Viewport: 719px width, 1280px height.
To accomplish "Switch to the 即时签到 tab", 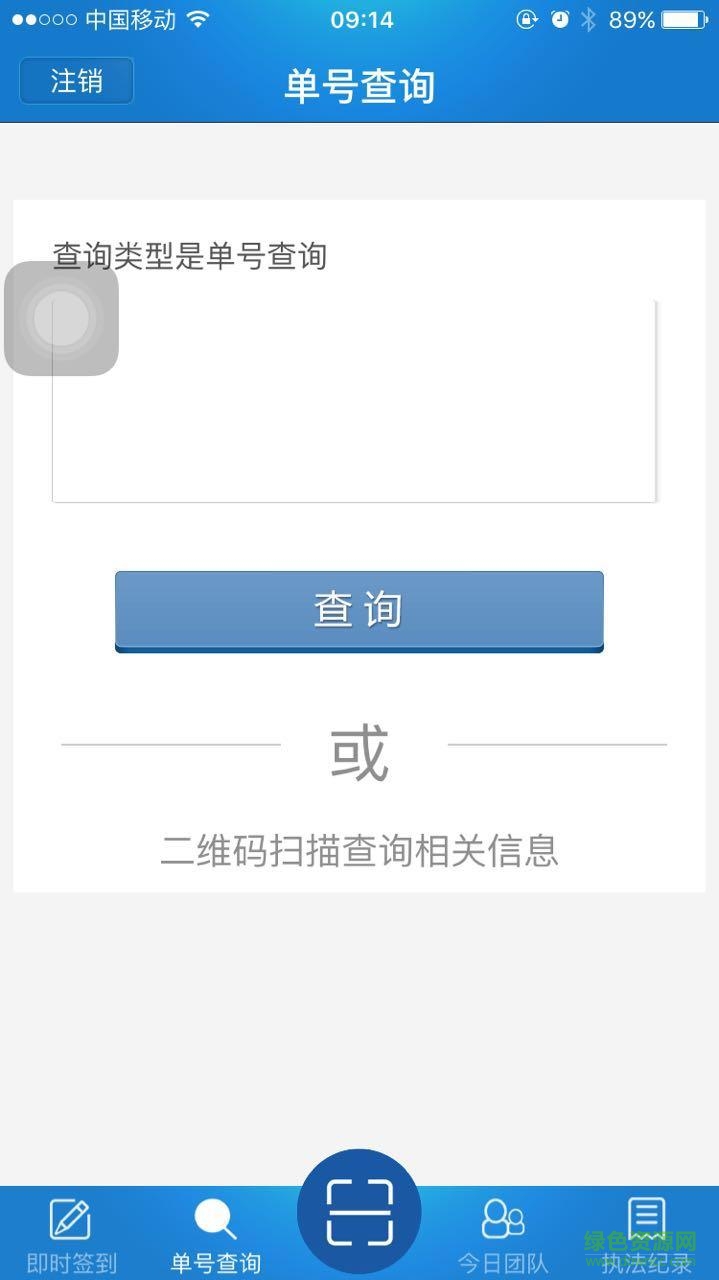I will coord(71,1235).
